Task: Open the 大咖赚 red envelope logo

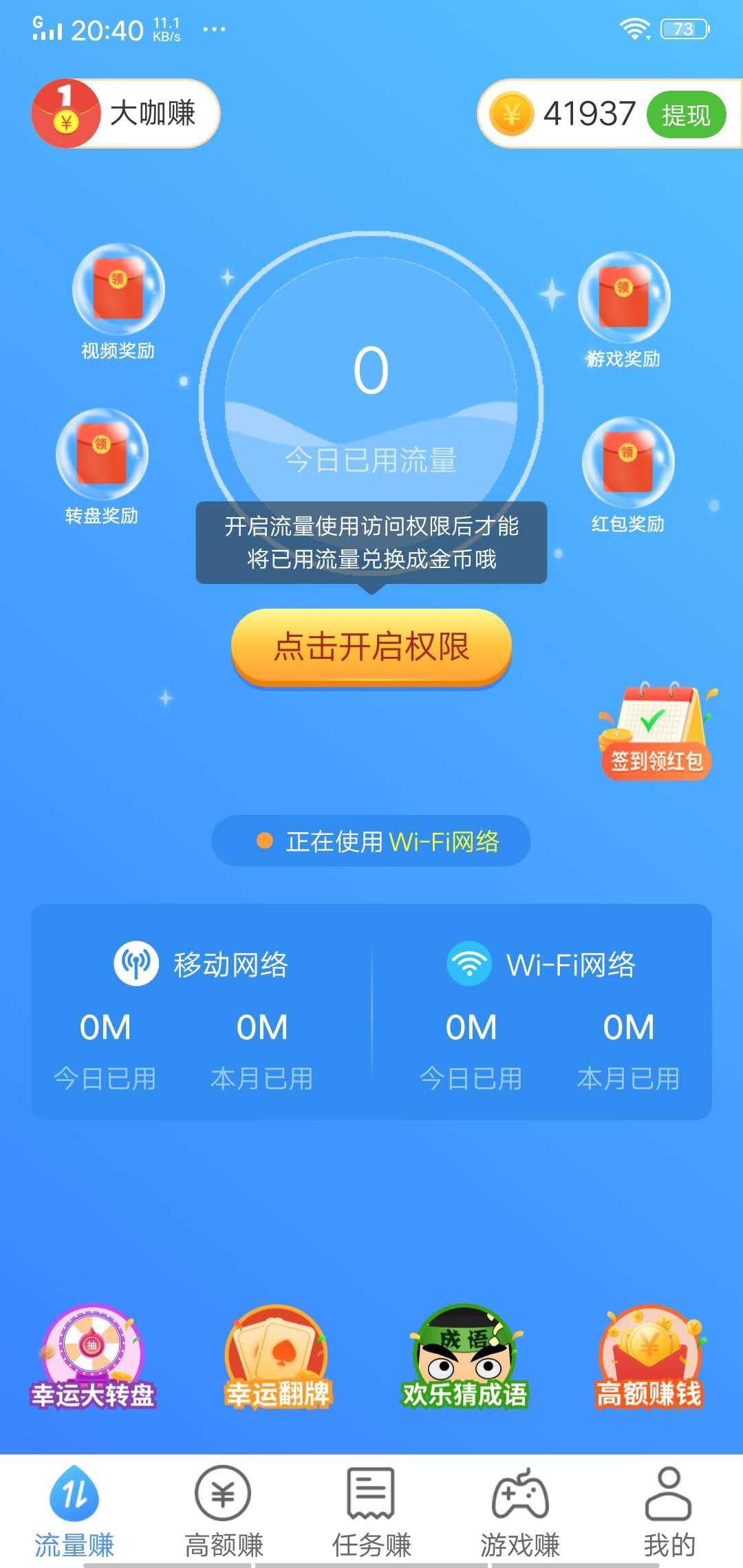Action: pos(65,113)
